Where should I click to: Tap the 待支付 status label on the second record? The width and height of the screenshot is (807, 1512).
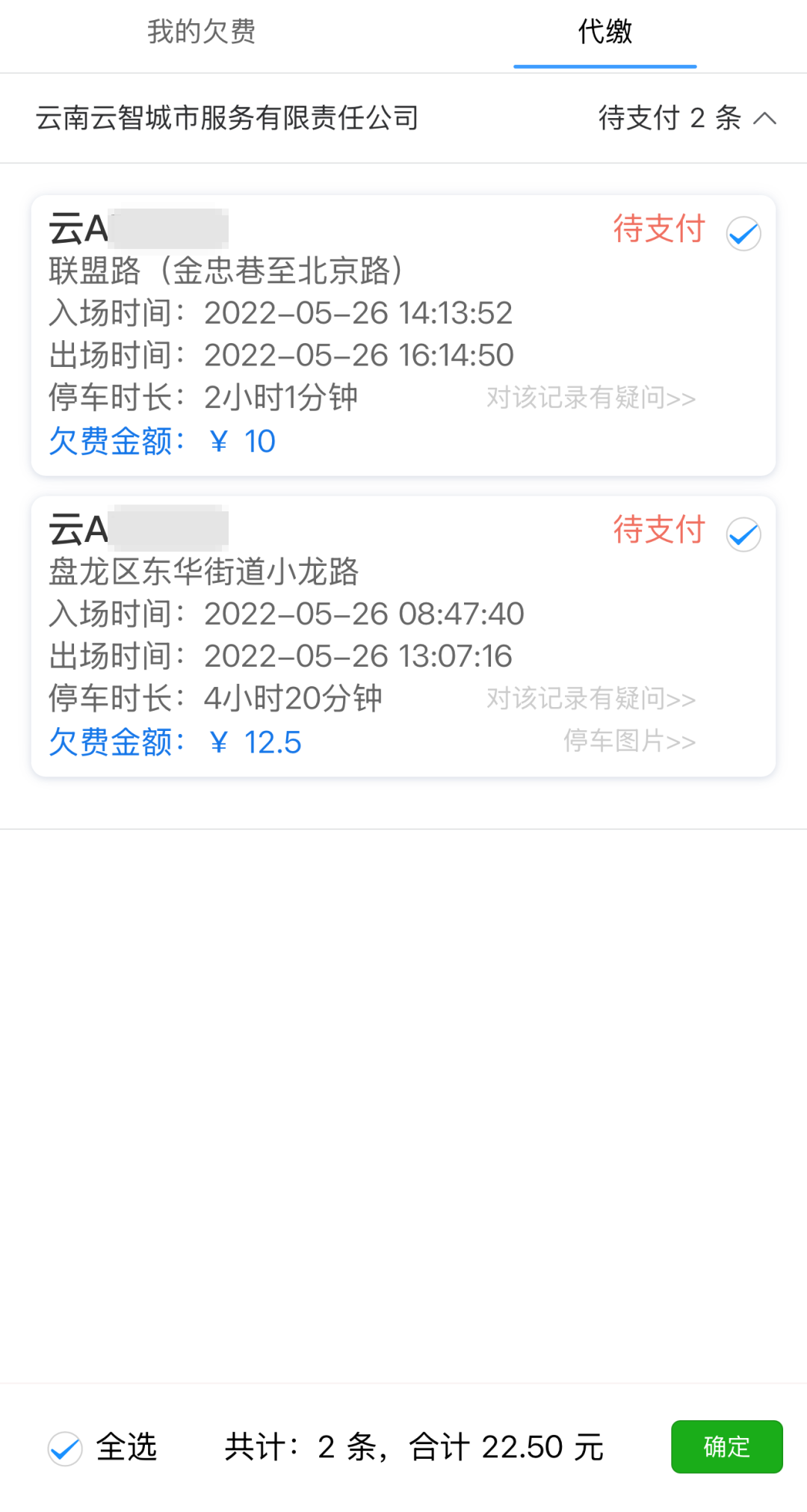click(x=658, y=531)
